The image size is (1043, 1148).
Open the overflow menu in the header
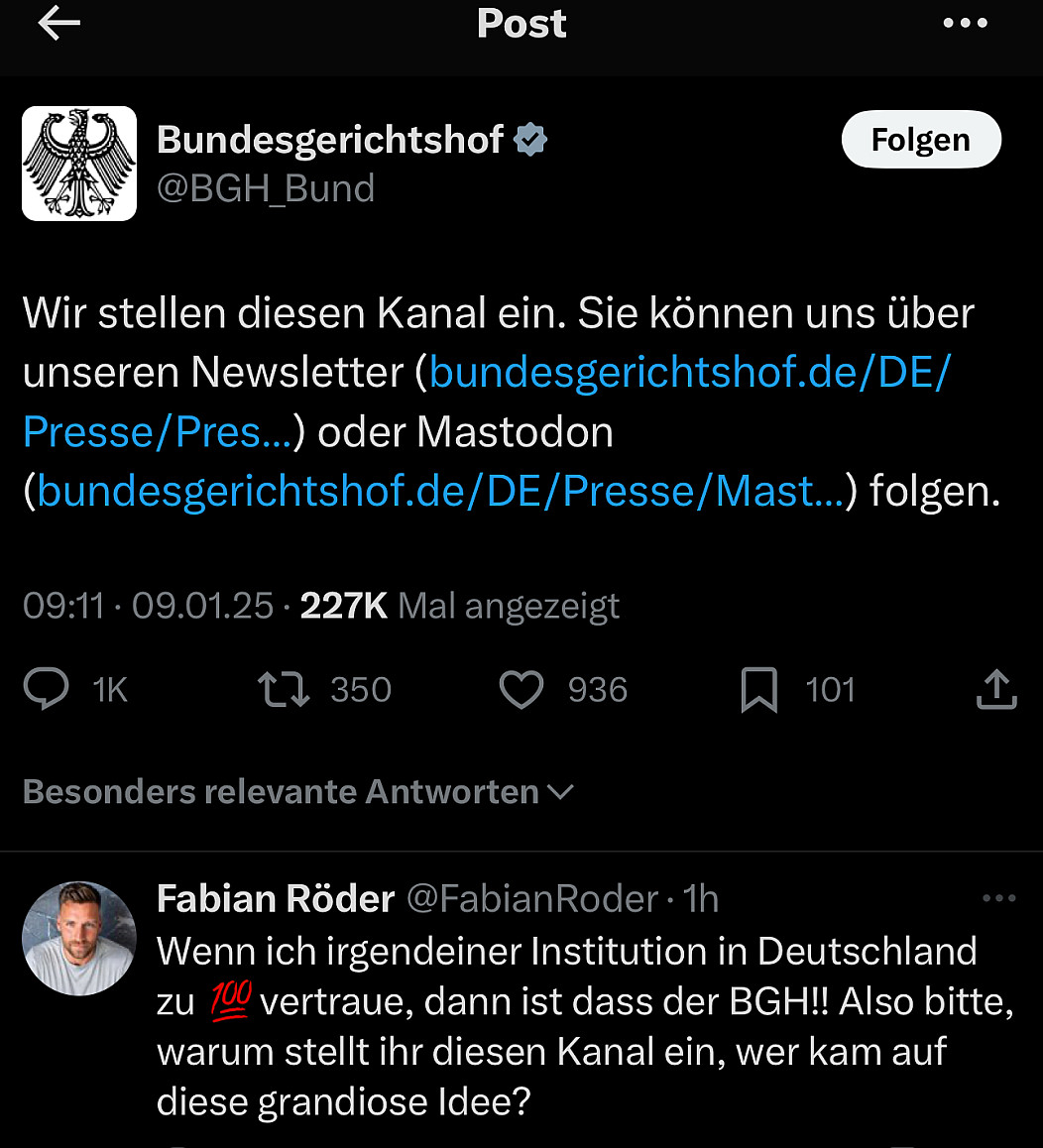[965, 24]
